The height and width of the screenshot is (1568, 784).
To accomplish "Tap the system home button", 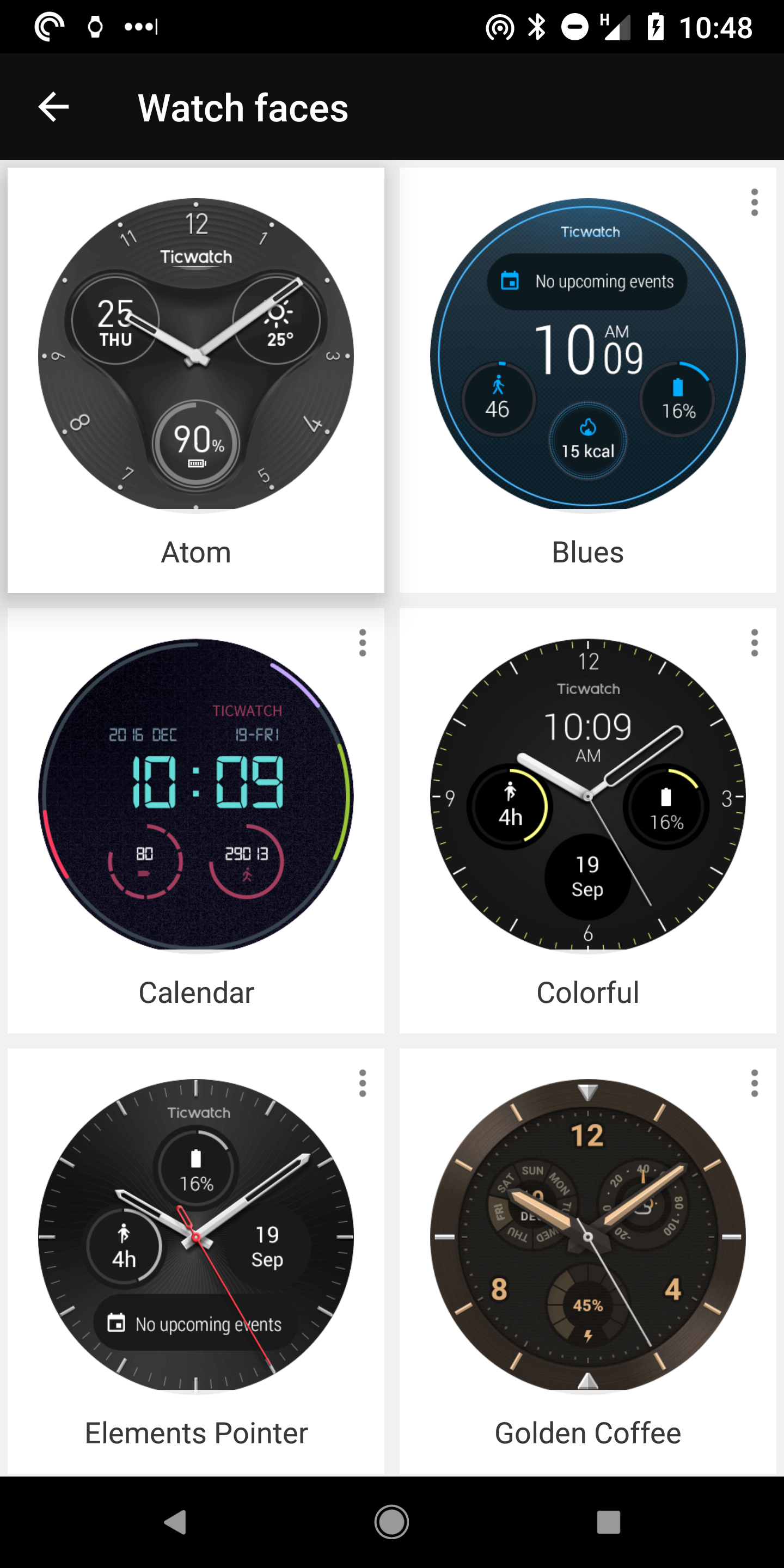I will coord(391,1522).
